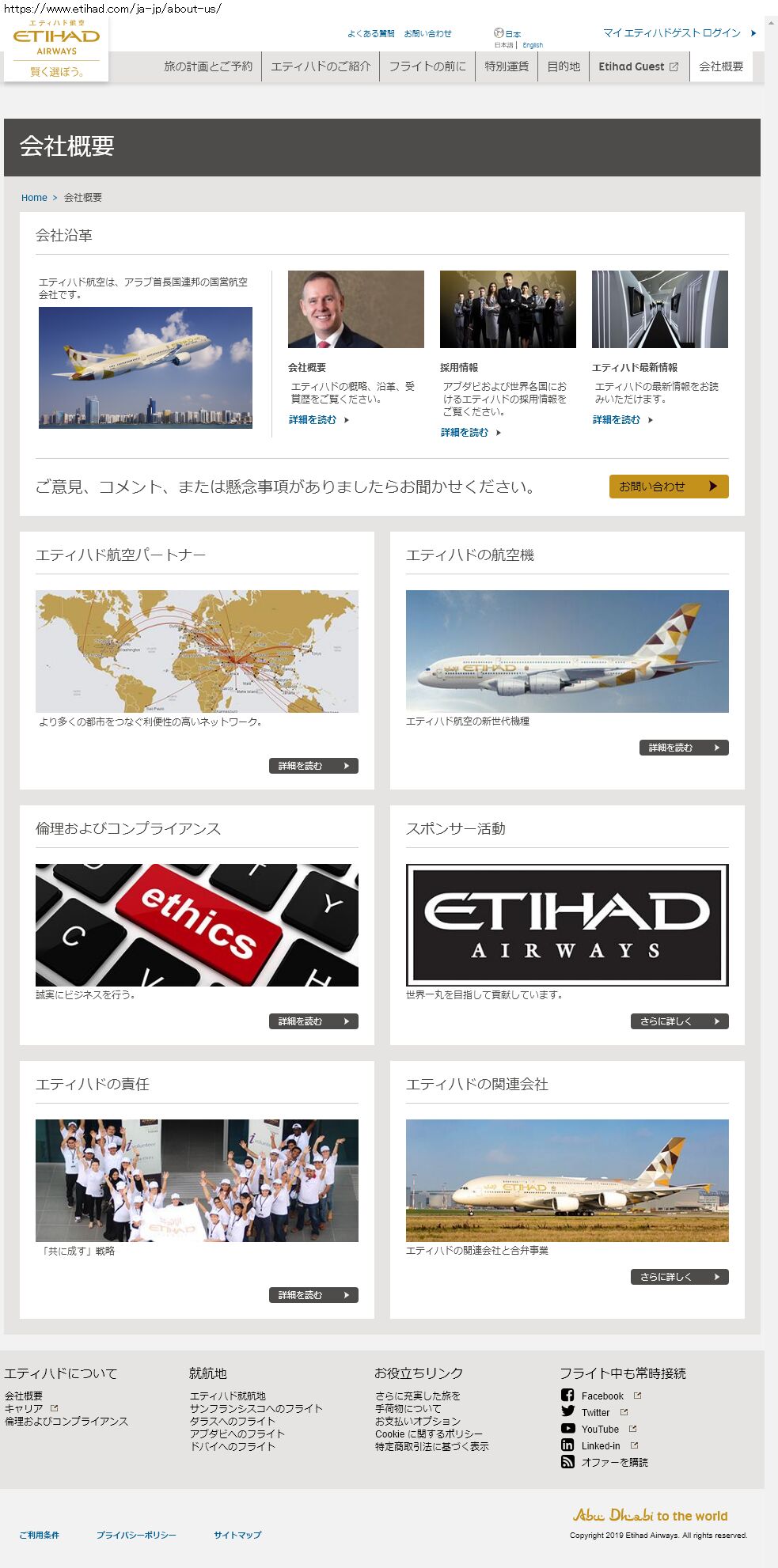Image resolution: width=778 pixels, height=1568 pixels.
Task: Open the よくある質問 link at the top
Action: [370, 34]
